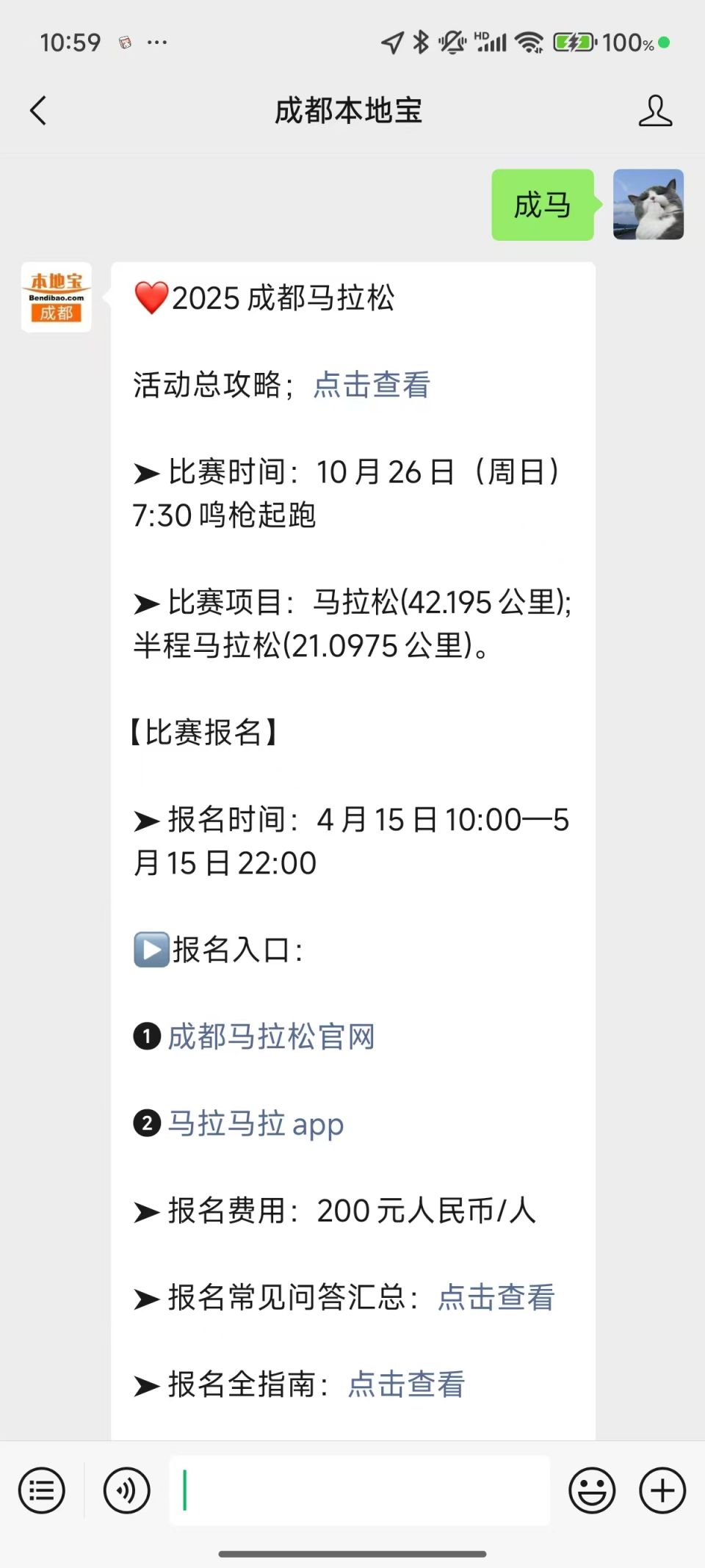Open 活动总攻略 点击查看 link
Screen dimensions: 705x1568
tap(372, 385)
